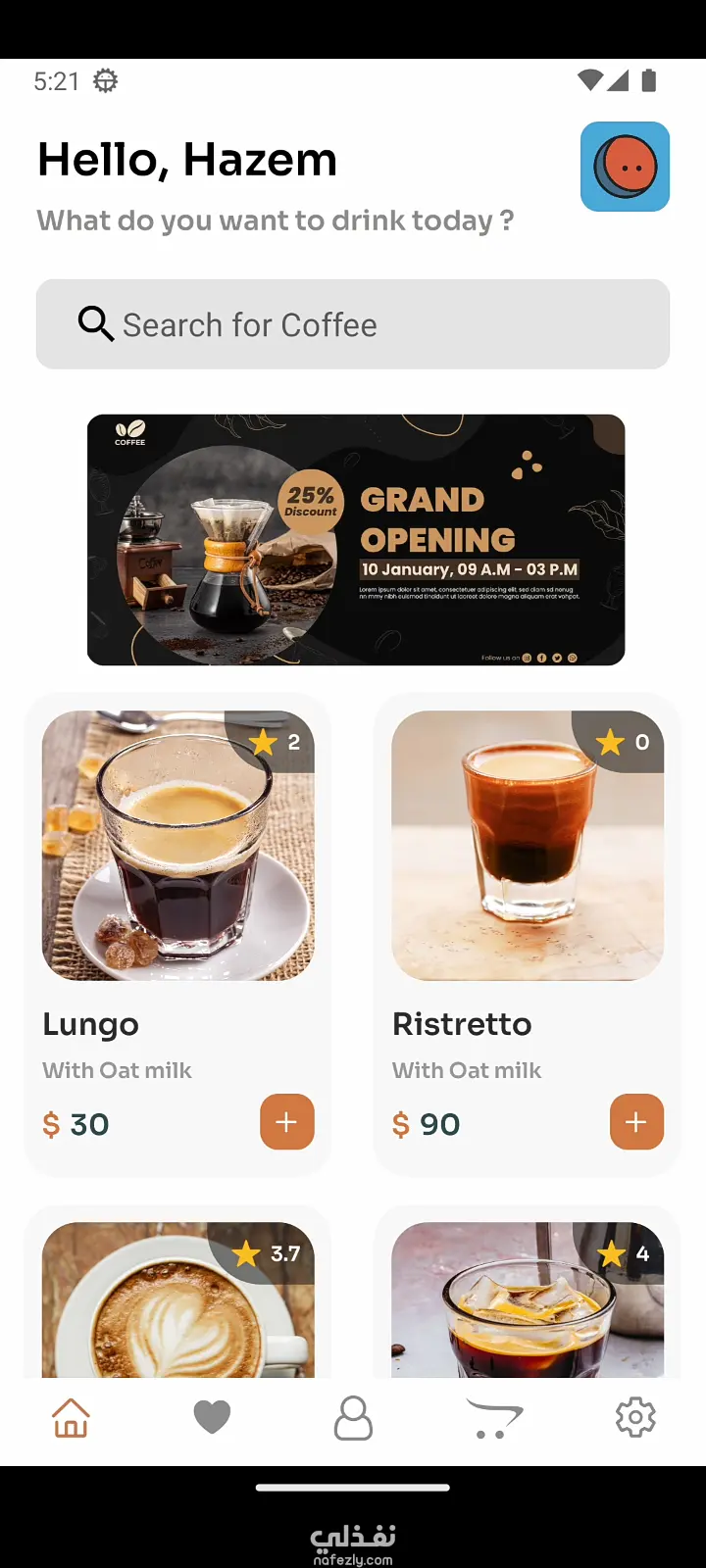Tap the Search for Coffee field

click(353, 324)
